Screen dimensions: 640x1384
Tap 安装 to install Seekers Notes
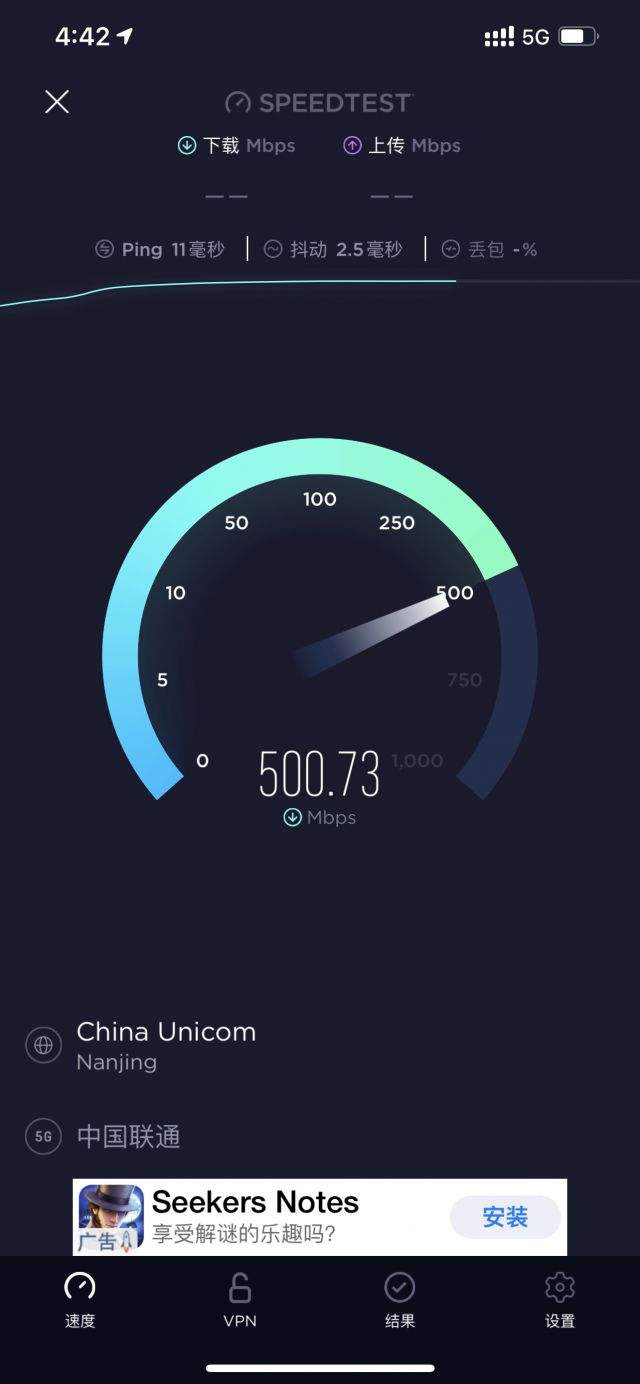pyautogui.click(x=504, y=1217)
